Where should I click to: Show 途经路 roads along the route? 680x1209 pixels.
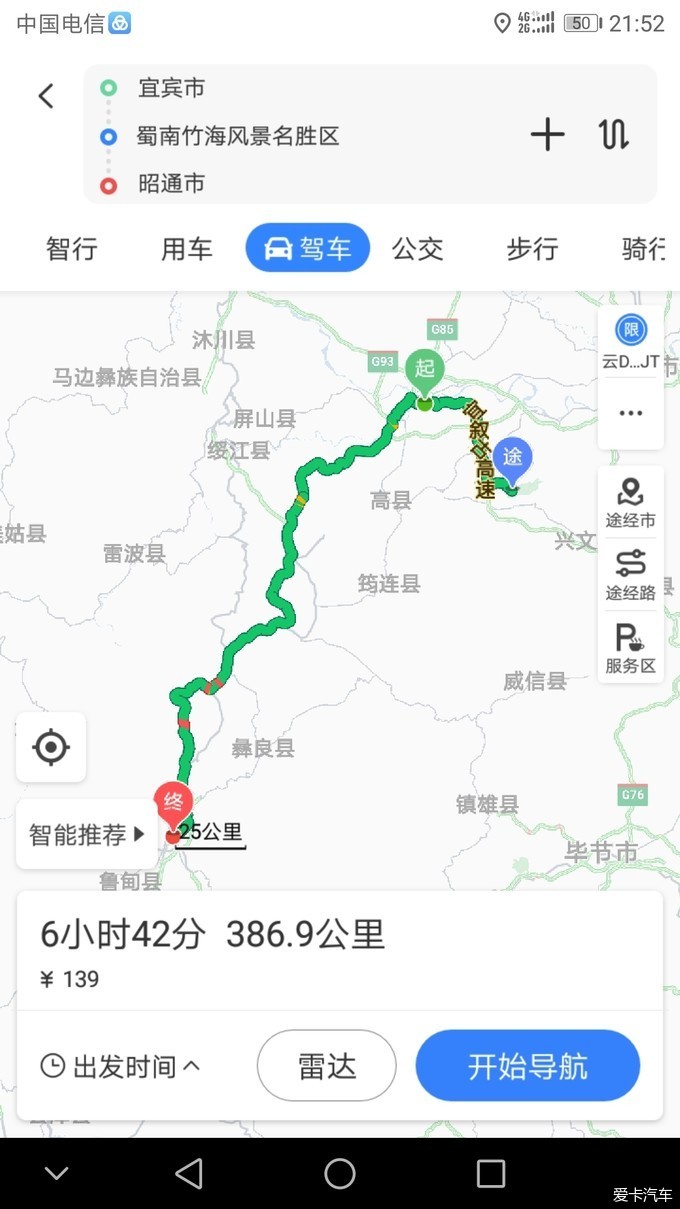(x=630, y=574)
